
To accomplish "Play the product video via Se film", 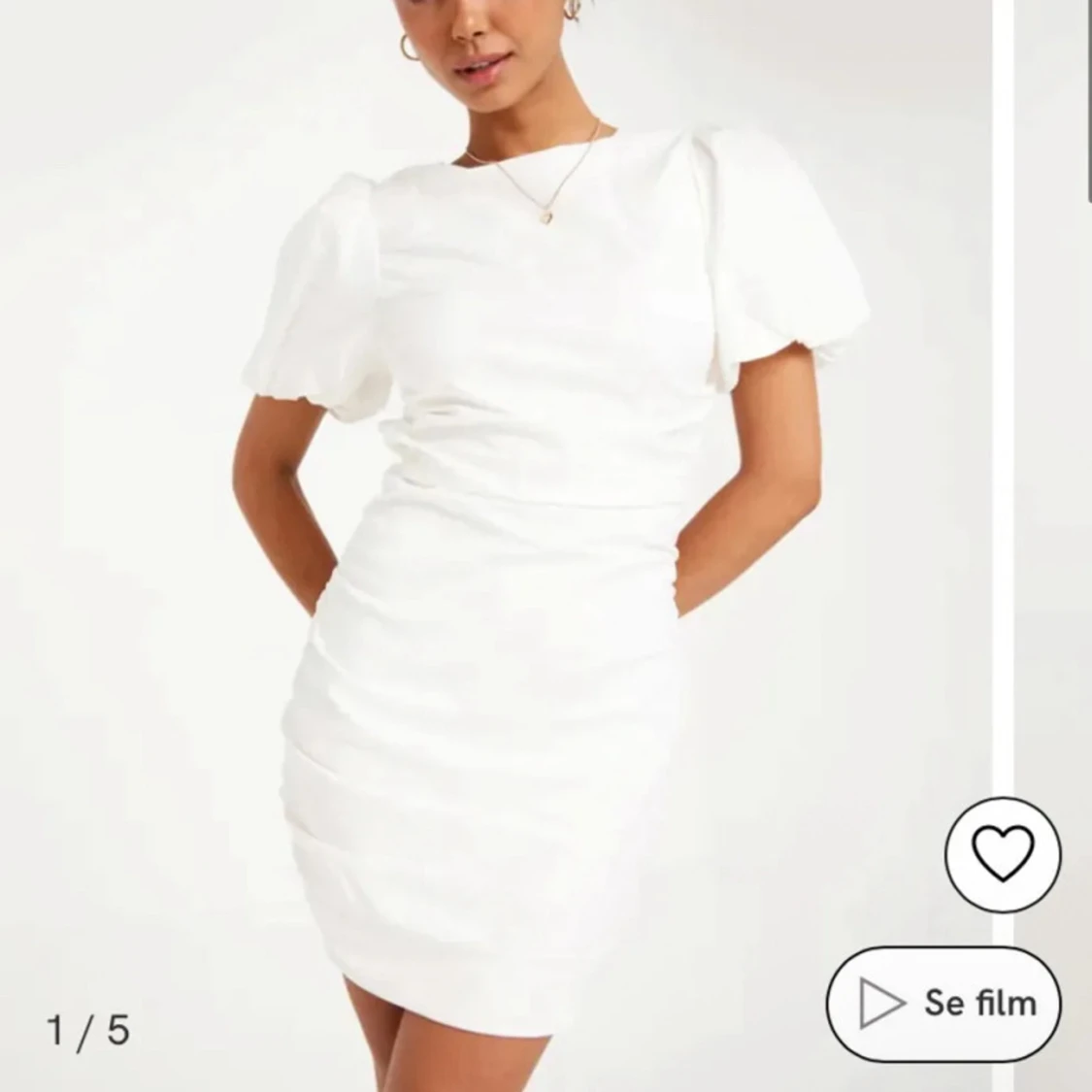I will click(x=943, y=1004).
